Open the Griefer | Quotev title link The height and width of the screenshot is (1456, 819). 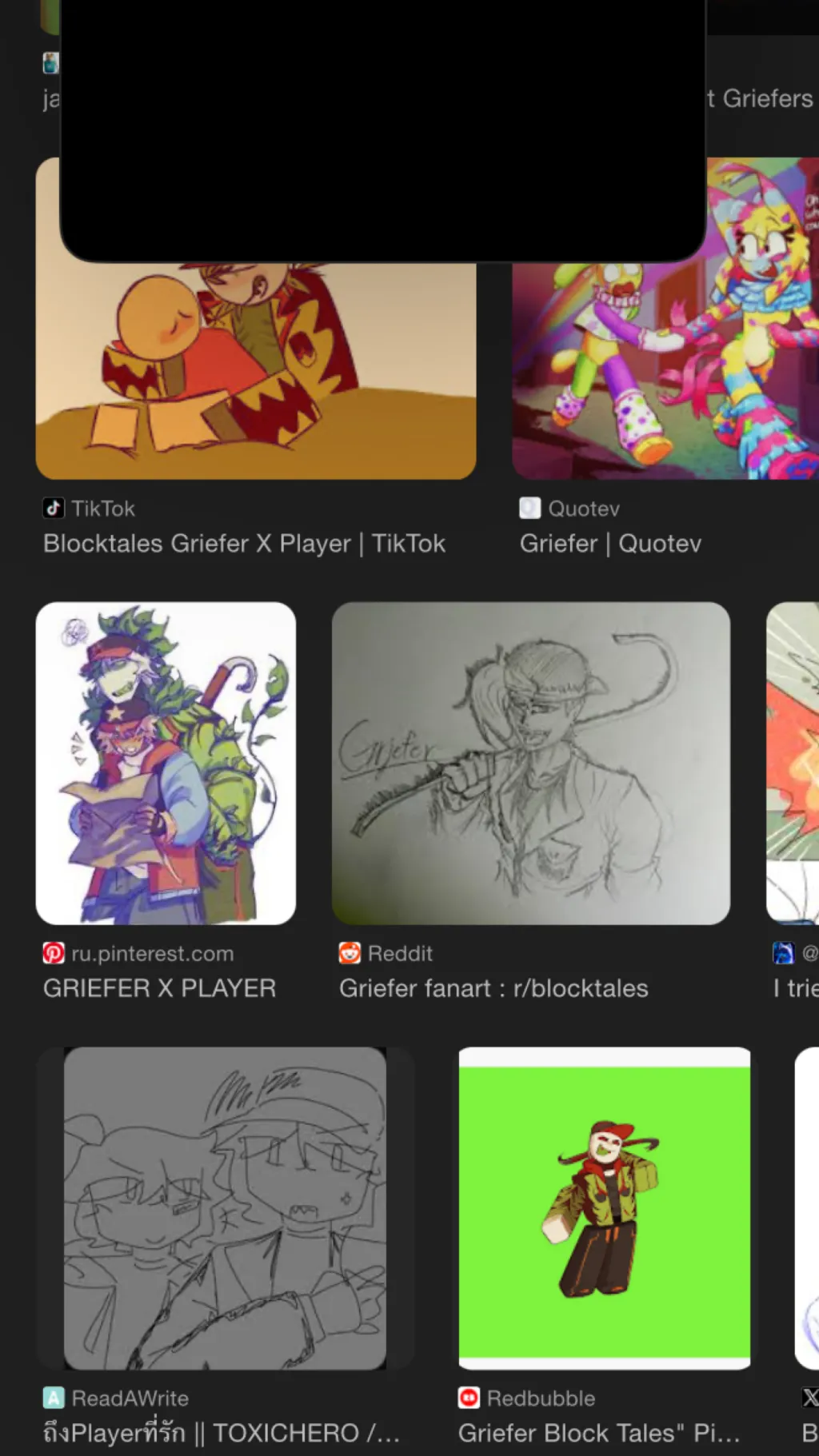coord(610,544)
